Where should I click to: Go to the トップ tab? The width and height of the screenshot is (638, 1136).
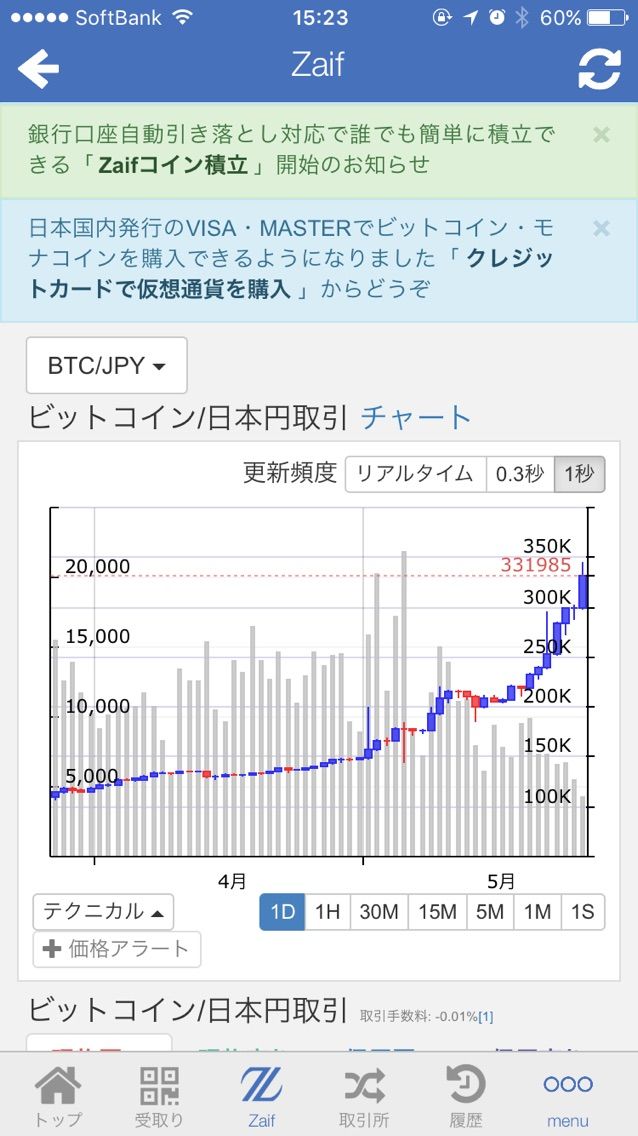click(x=58, y=1096)
